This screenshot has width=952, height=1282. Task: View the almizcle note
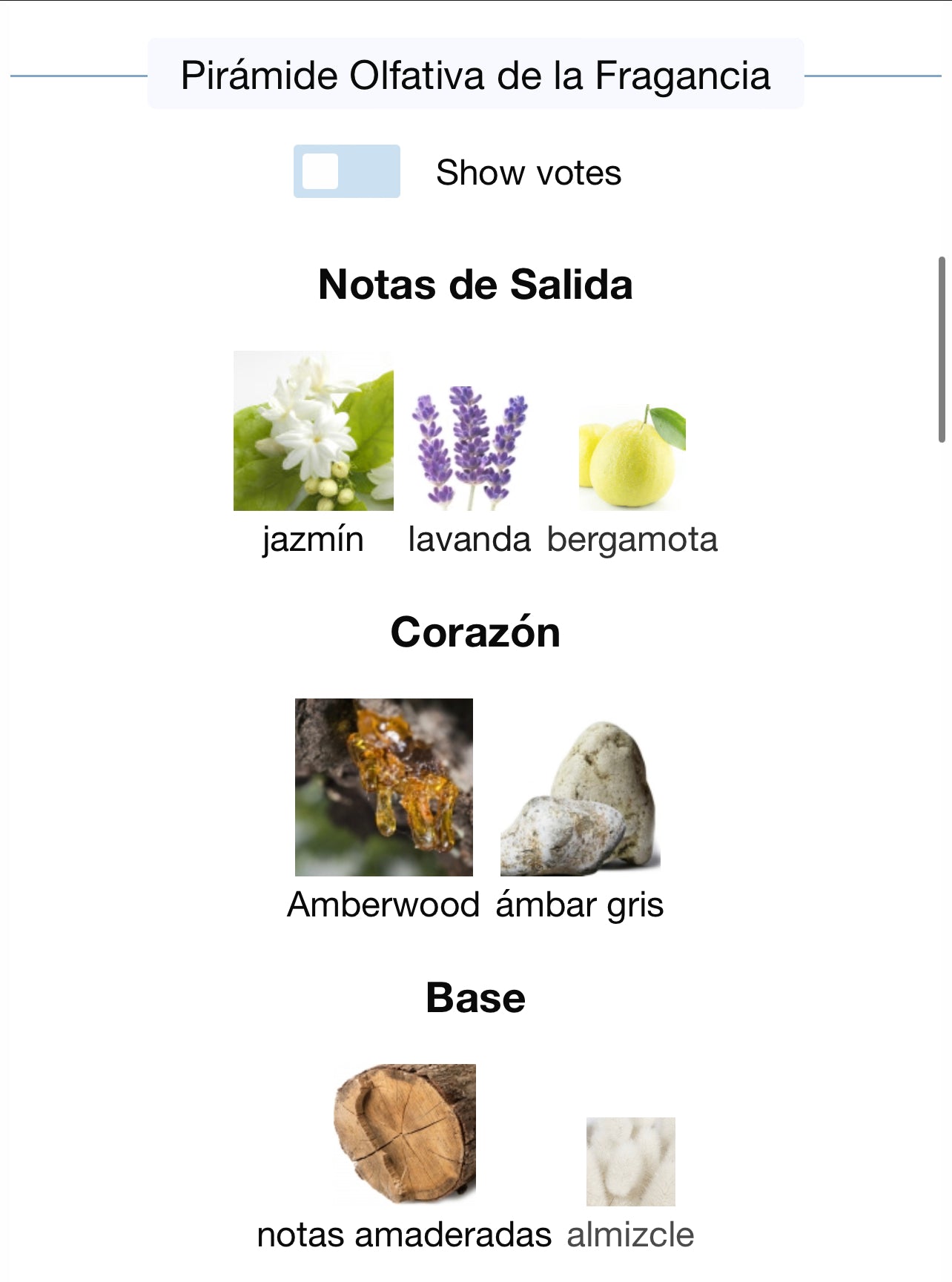[630, 1162]
